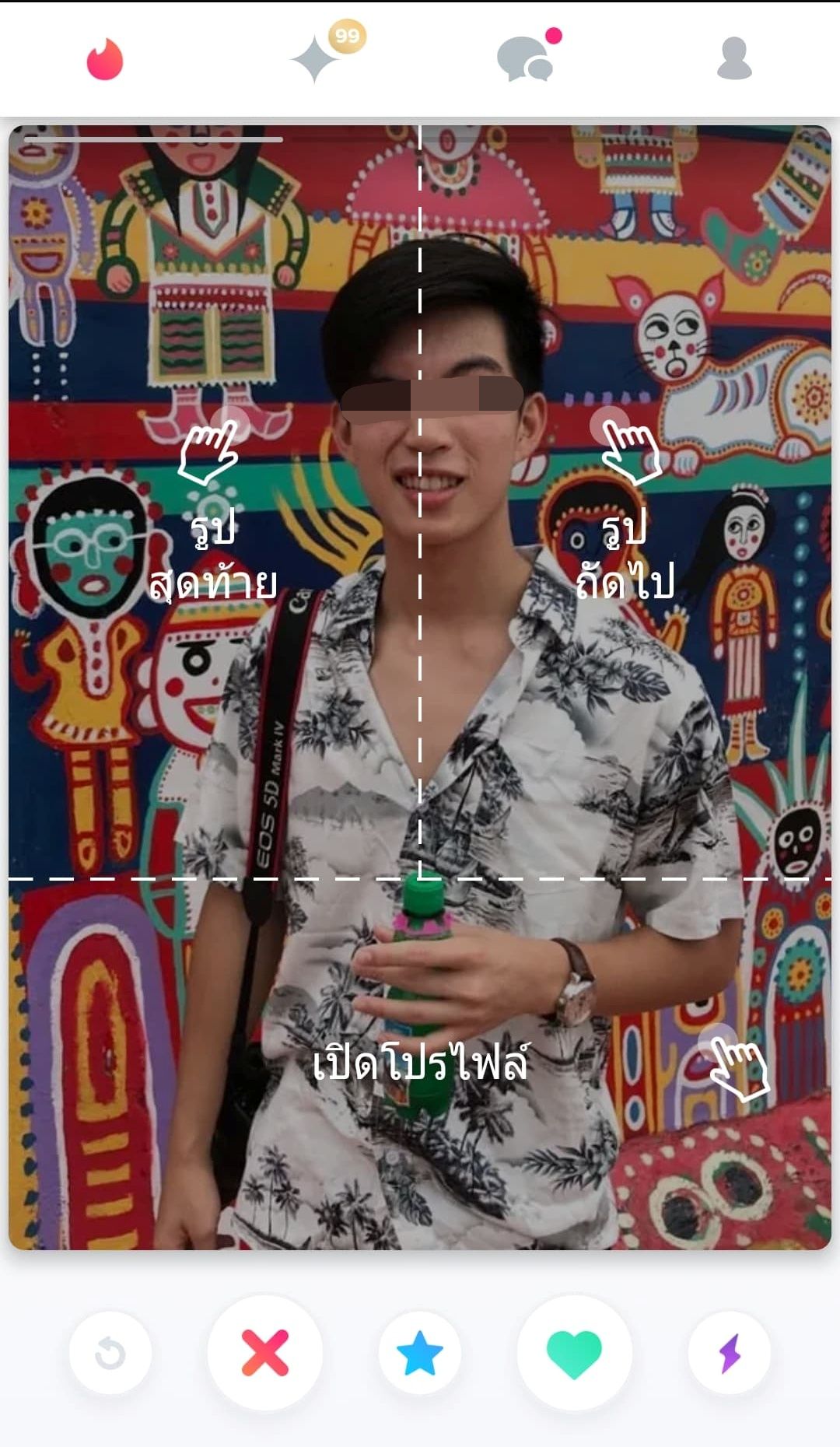
Task: Tap the rewind undo button
Action: (110, 1353)
